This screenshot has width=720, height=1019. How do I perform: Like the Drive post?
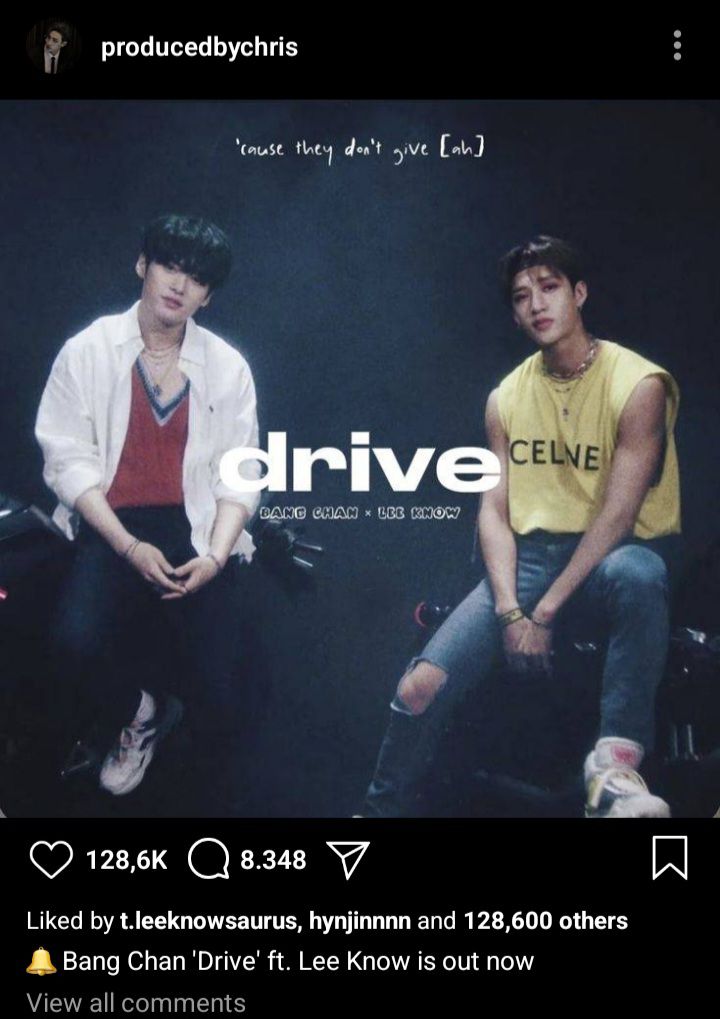pos(51,859)
